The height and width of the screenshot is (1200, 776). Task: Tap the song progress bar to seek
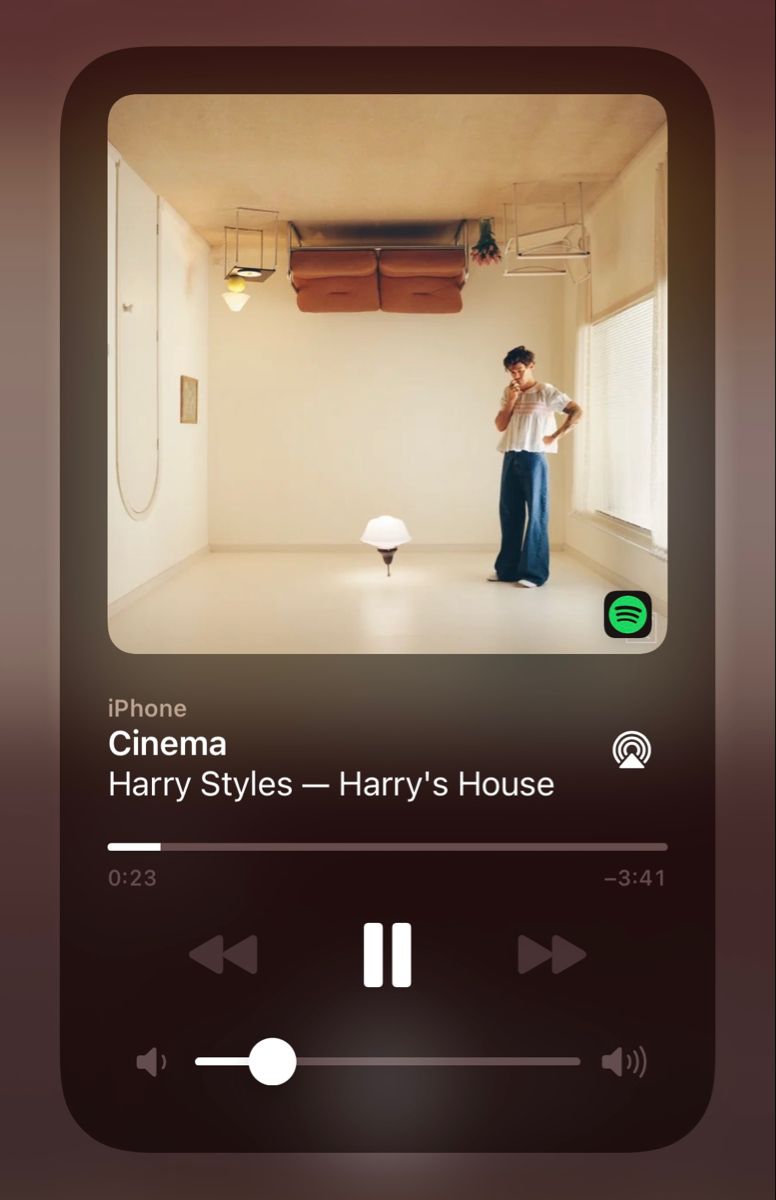[387, 847]
